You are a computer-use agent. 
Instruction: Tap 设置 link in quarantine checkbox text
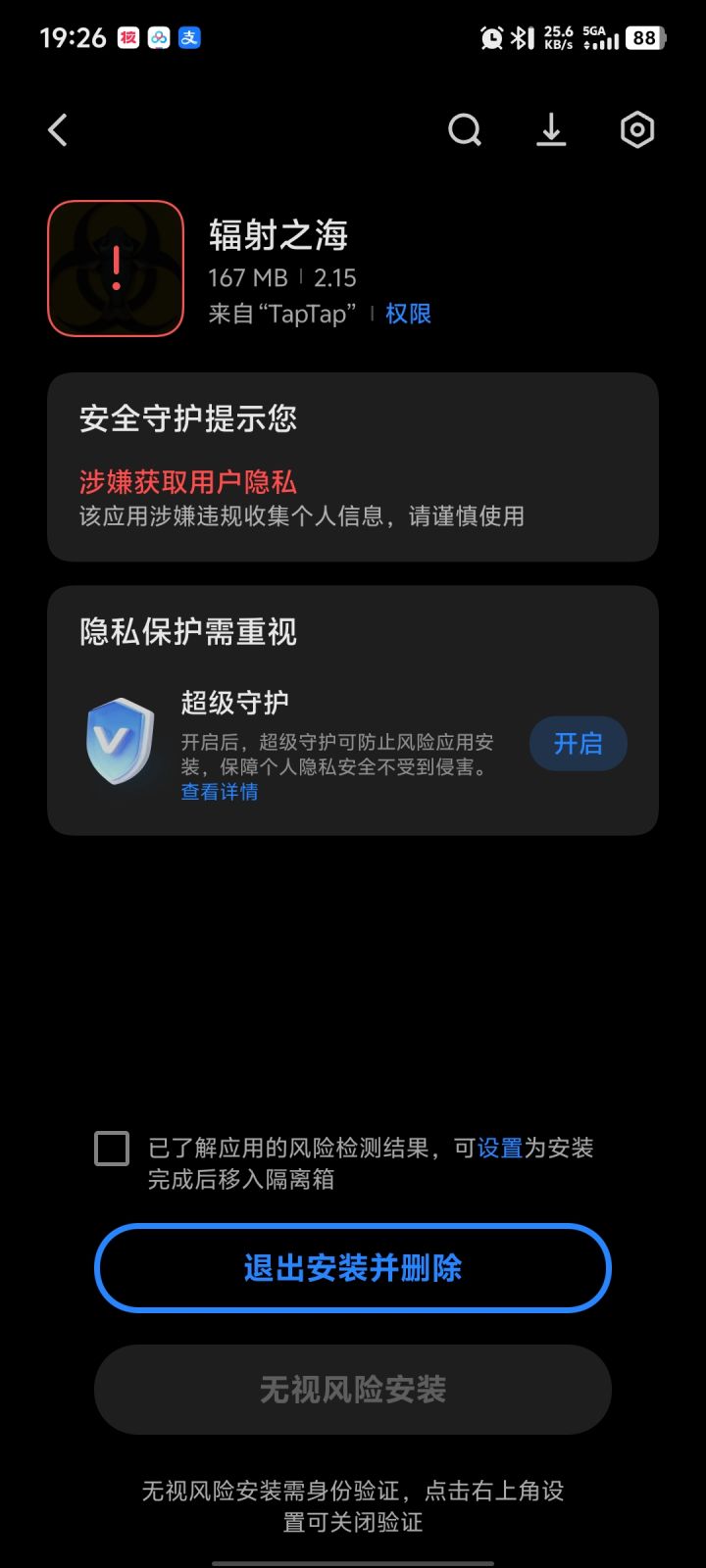[x=502, y=1148]
